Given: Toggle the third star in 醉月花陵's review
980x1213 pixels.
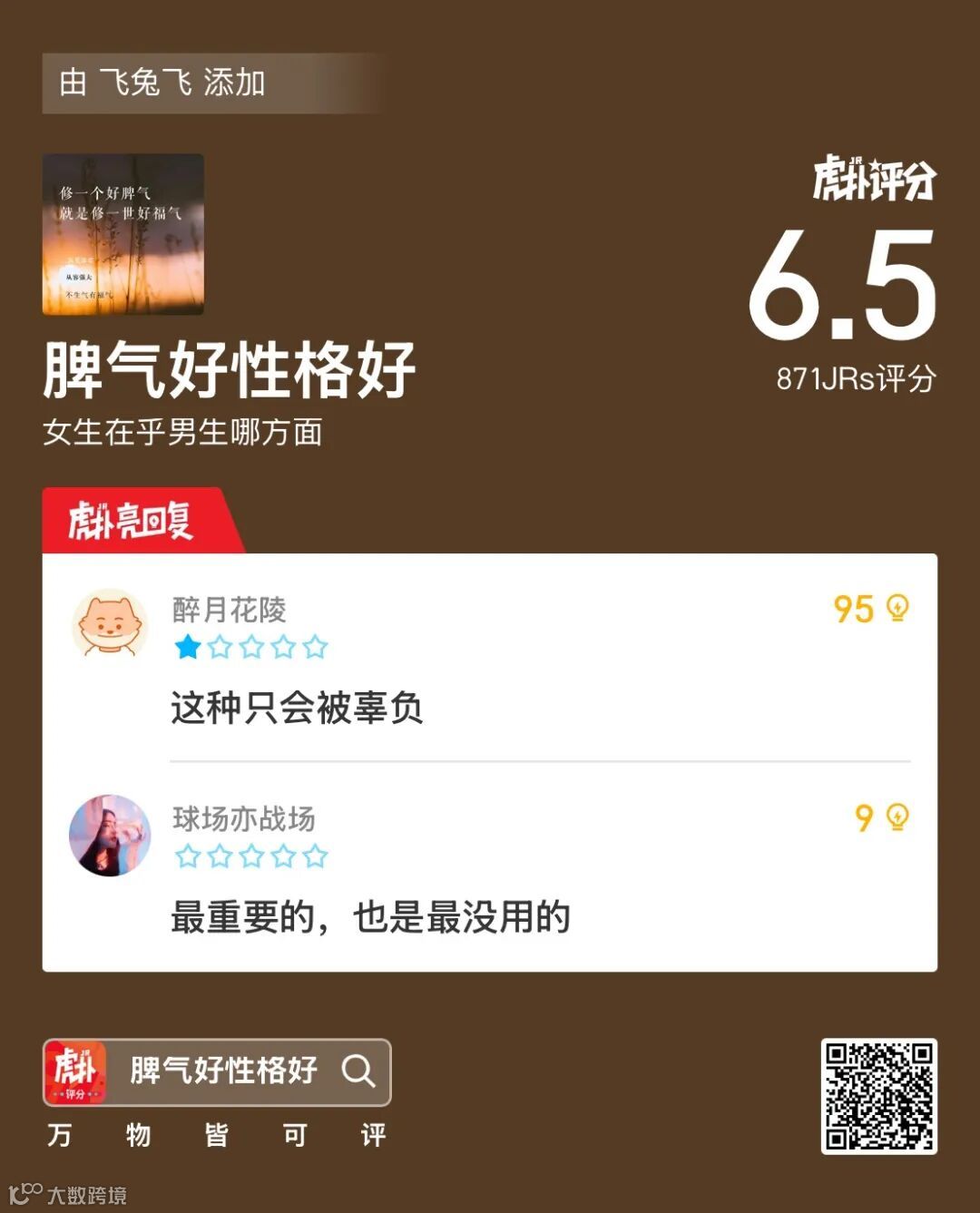Looking at the screenshot, I should (x=250, y=647).
